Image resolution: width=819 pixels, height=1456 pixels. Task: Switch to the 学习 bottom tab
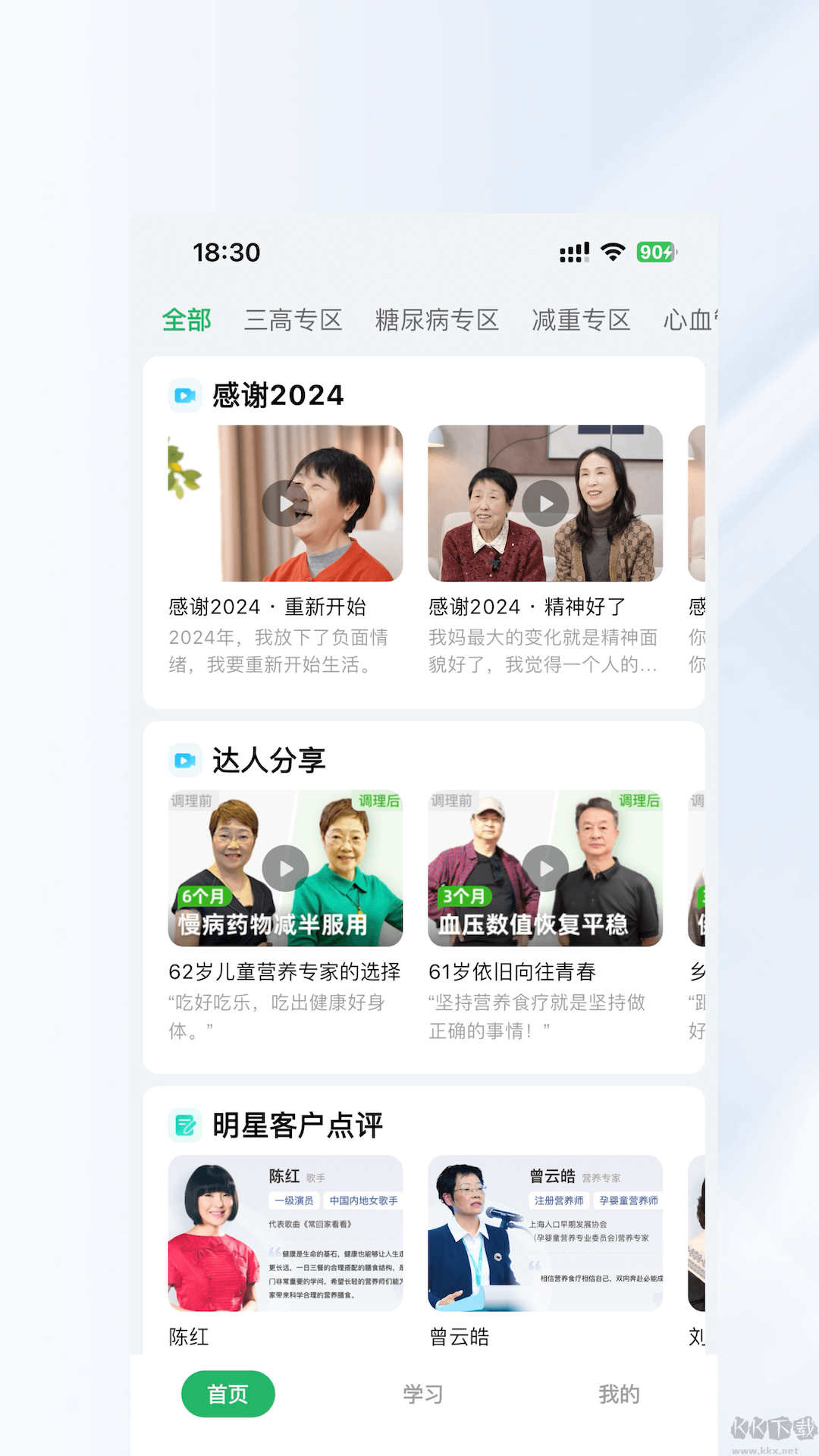coord(423,1394)
